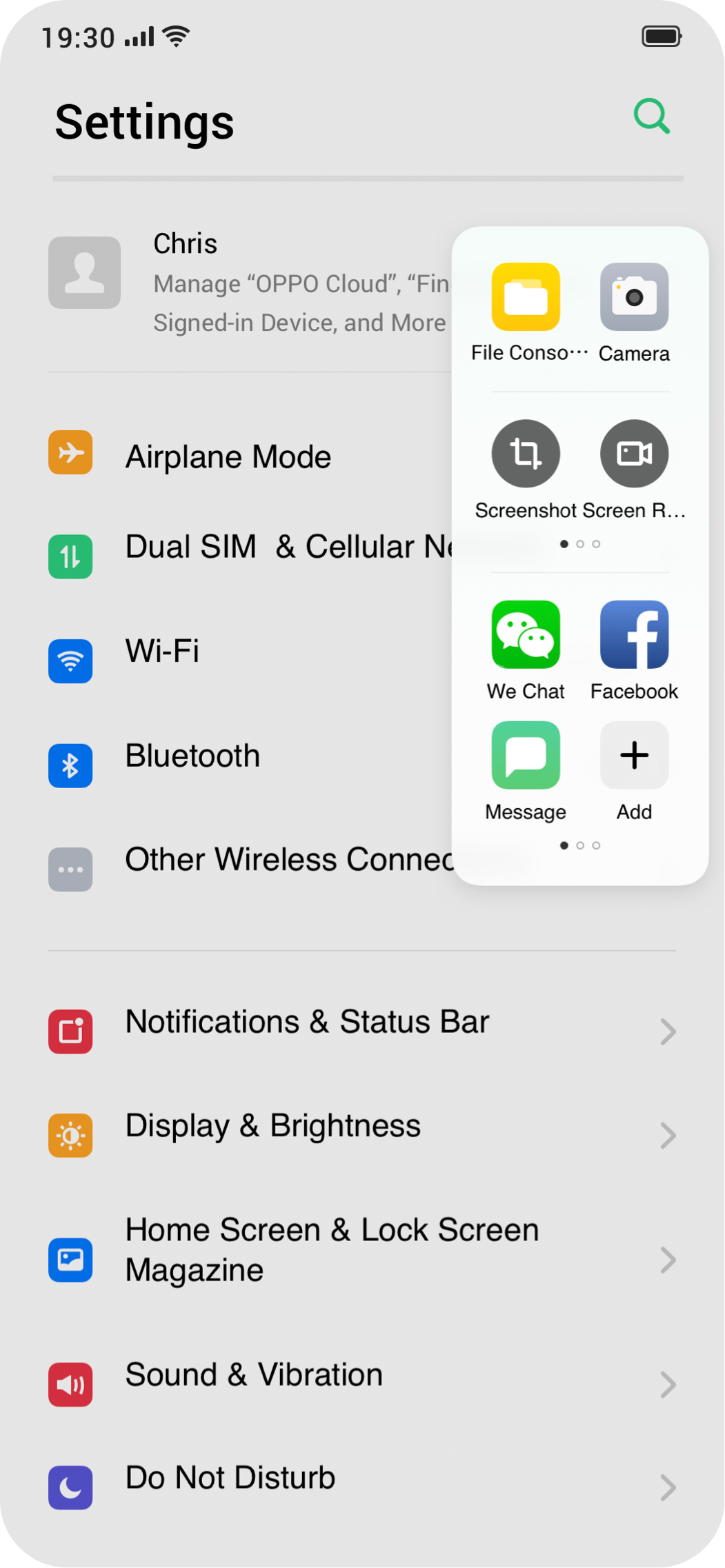This screenshot has height=1568, width=725.
Task: Go to Bluetooth settings
Action: 193,756
